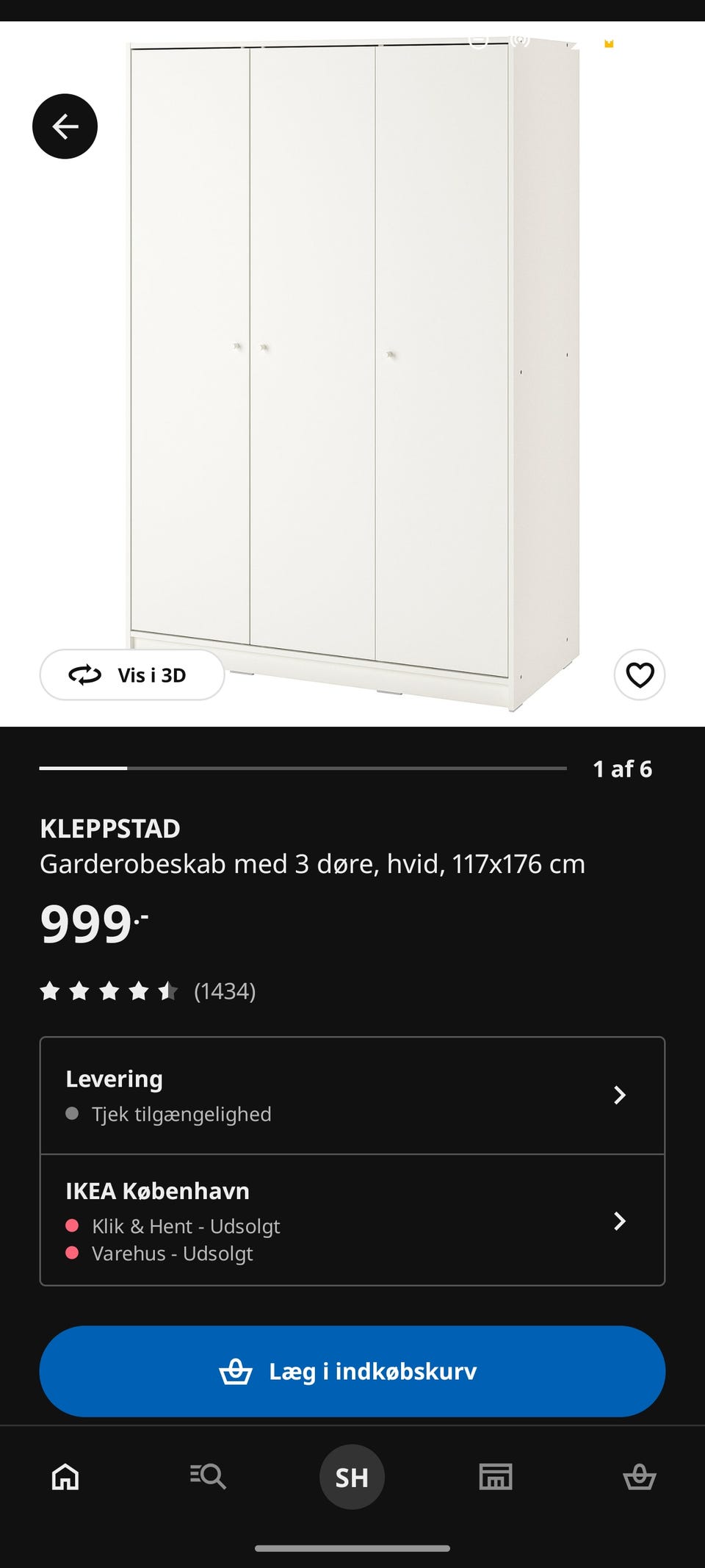The width and height of the screenshot is (705, 1568).
Task: Switch to the Home tab
Action: [65, 1477]
